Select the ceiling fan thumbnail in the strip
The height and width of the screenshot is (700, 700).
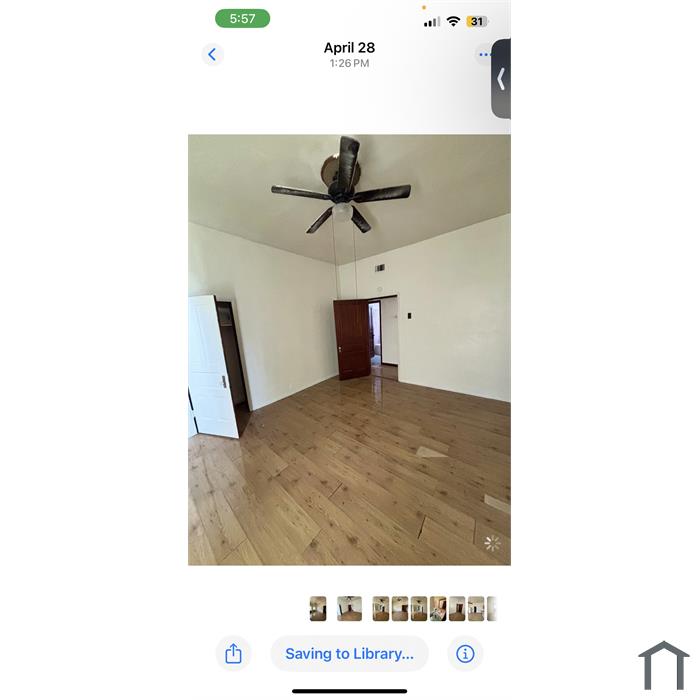click(x=349, y=609)
